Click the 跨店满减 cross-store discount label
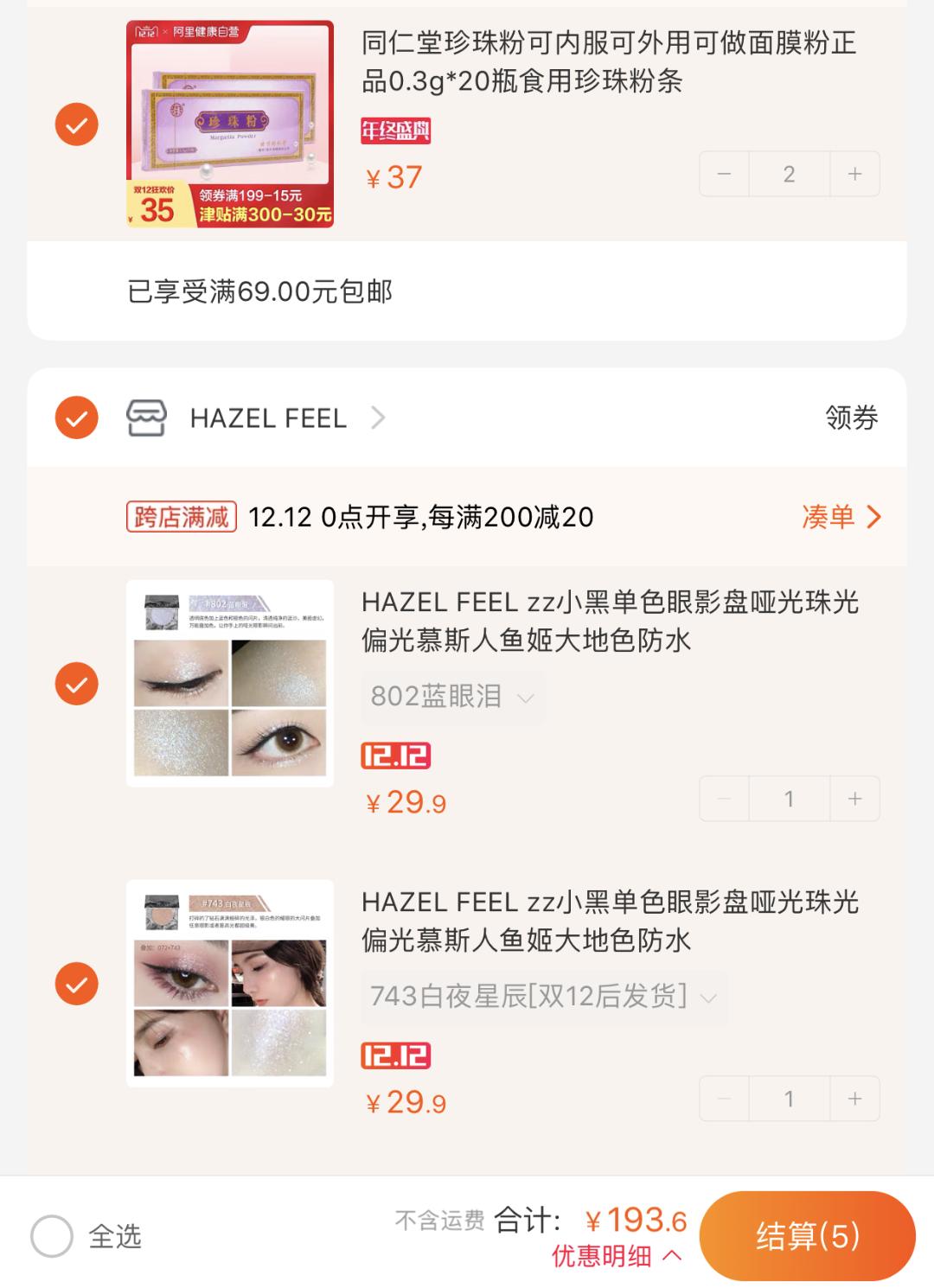934x1288 pixels. 180,515
